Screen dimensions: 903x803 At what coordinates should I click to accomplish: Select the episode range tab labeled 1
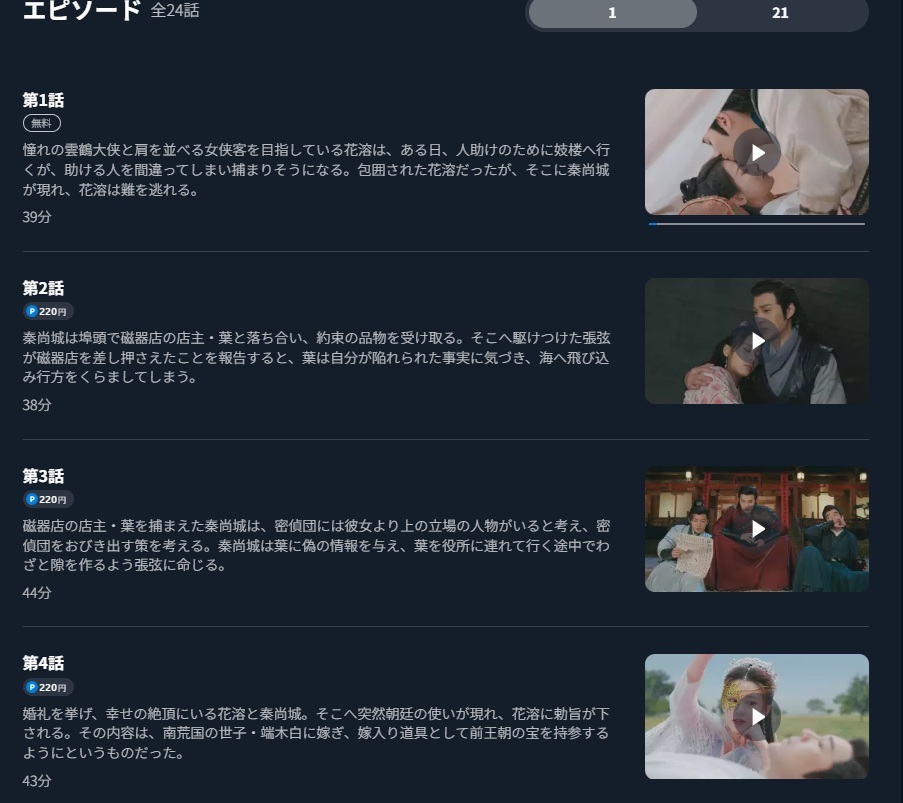612,13
